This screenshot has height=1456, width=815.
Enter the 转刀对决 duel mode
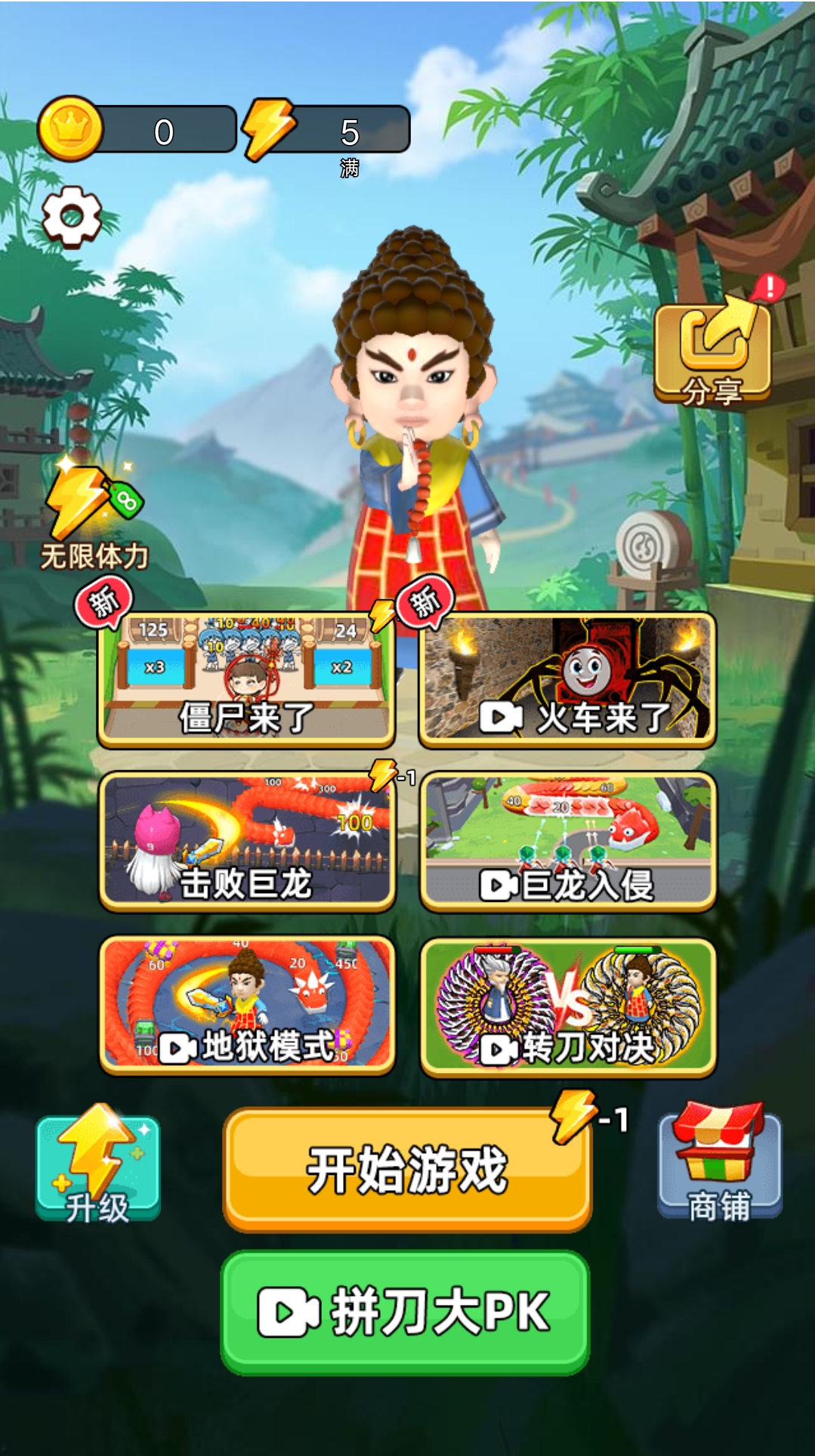(x=567, y=1006)
